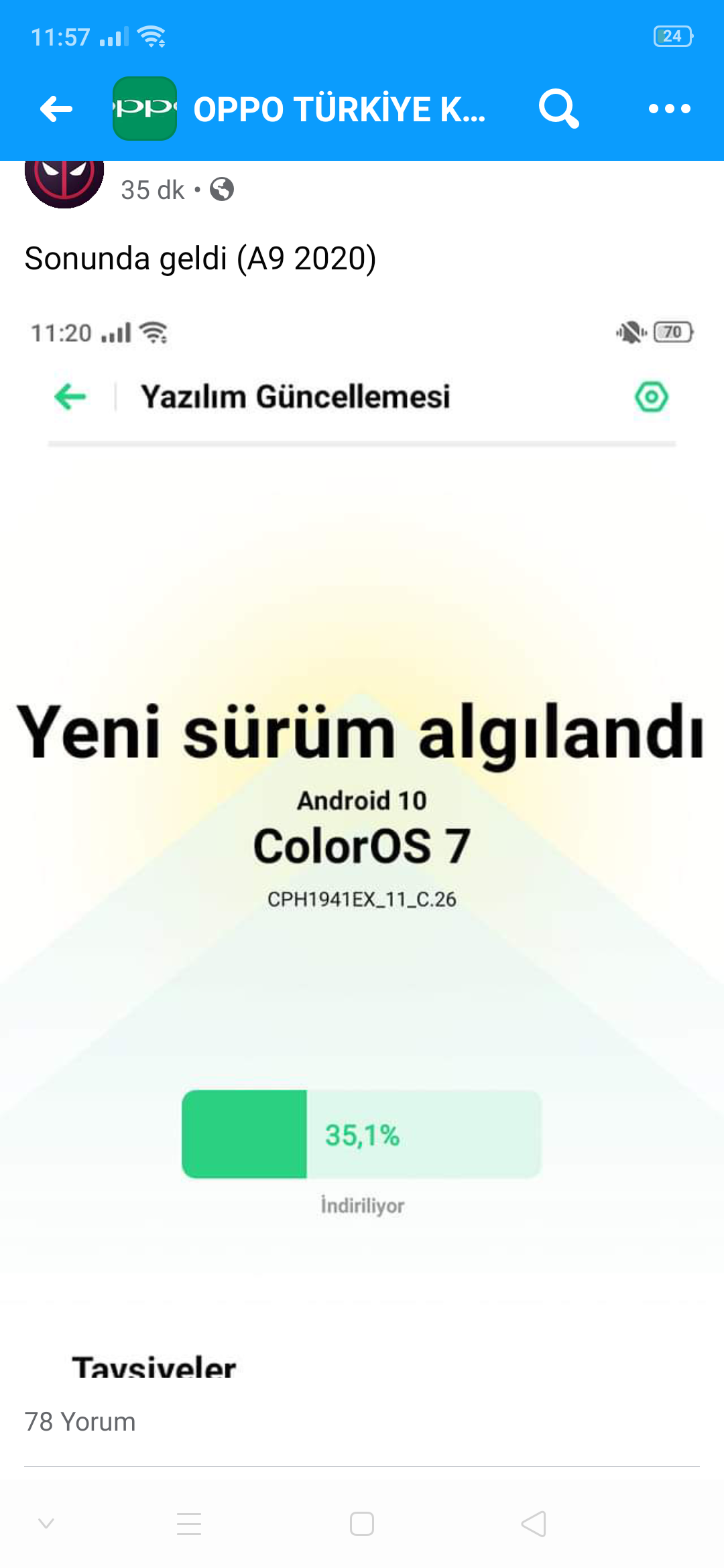
Task: Search within the group
Action: point(558,109)
